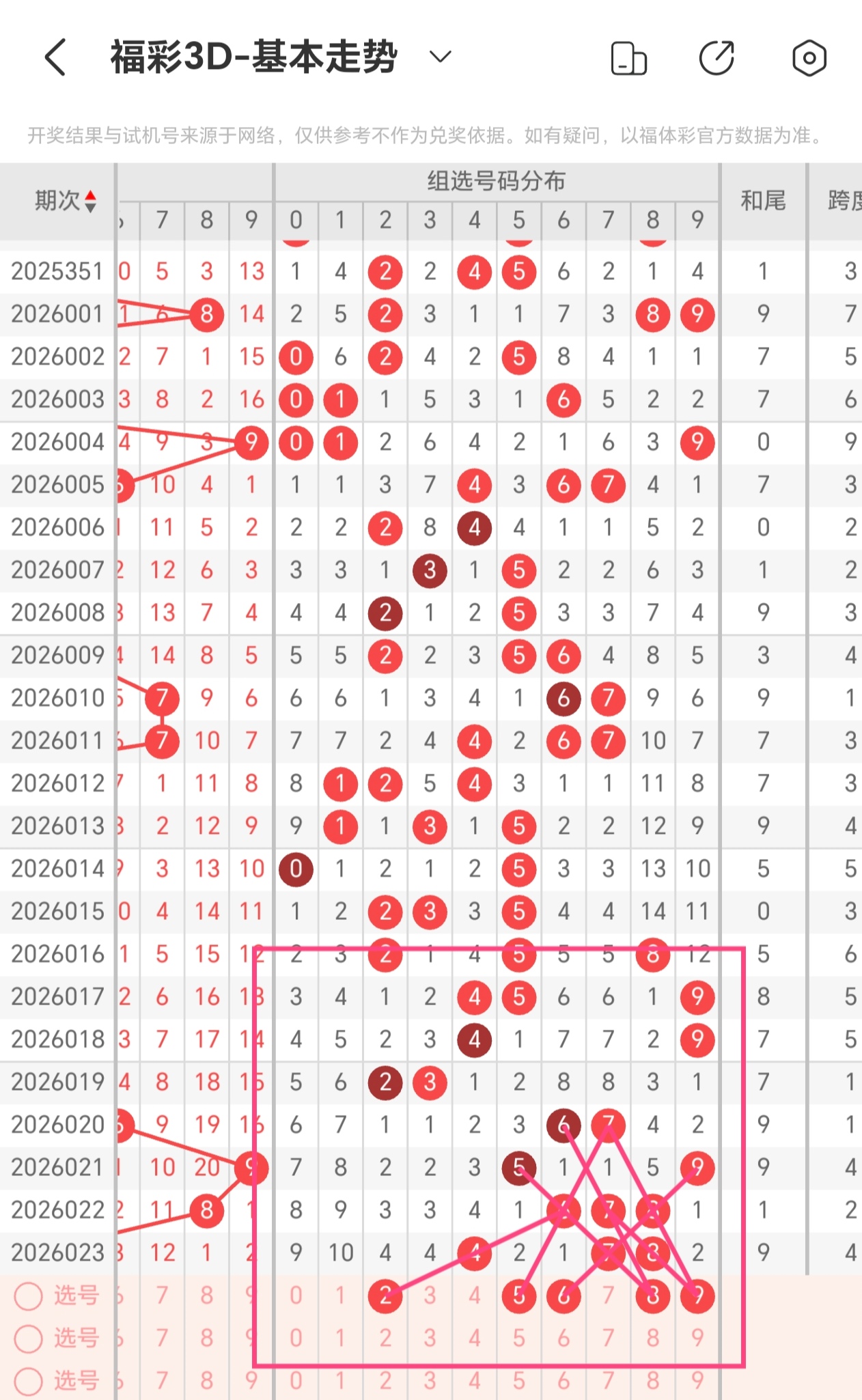
Task: Share this trend chart
Action: [x=717, y=58]
